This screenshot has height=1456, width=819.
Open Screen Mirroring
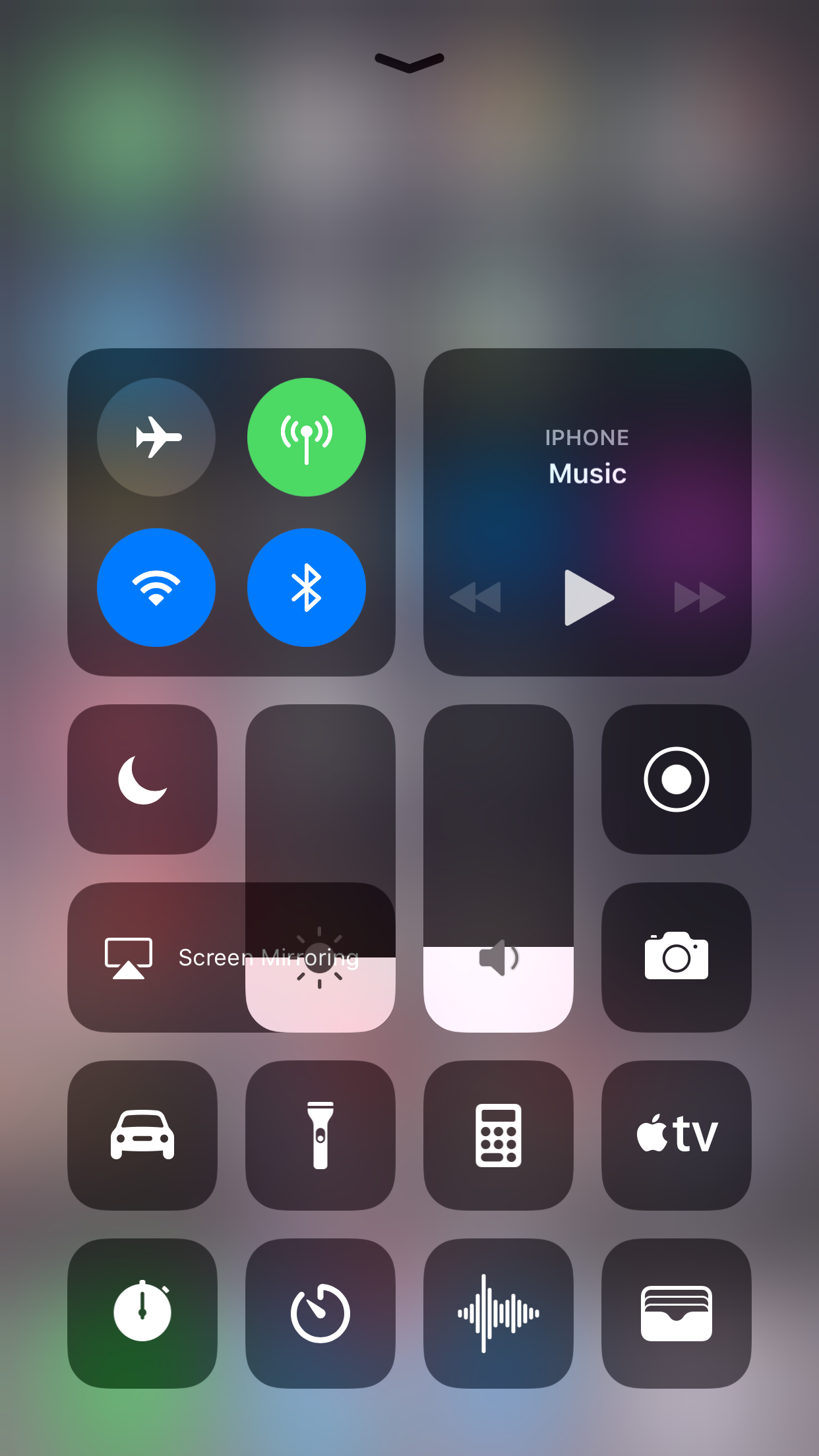[x=158, y=957]
